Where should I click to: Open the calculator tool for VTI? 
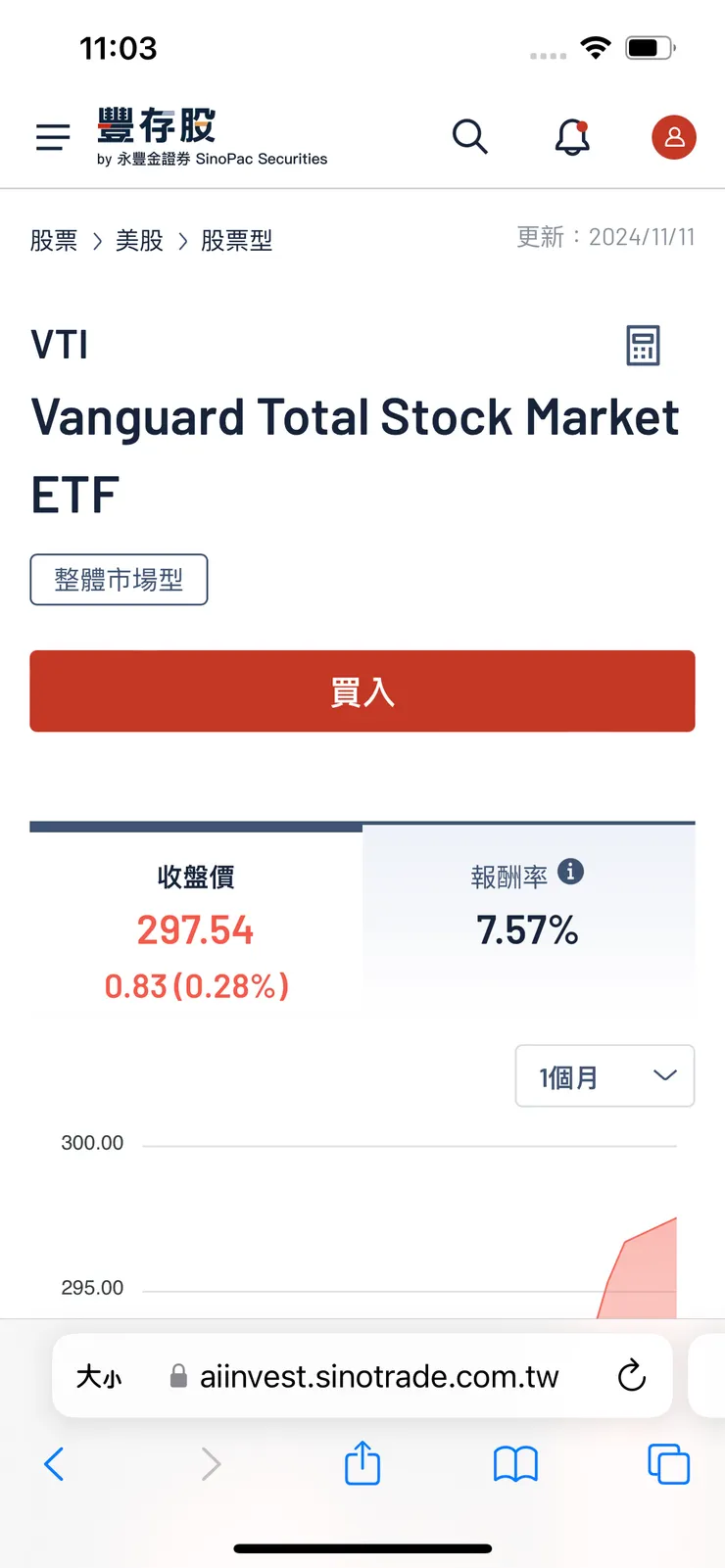pyautogui.click(x=643, y=346)
